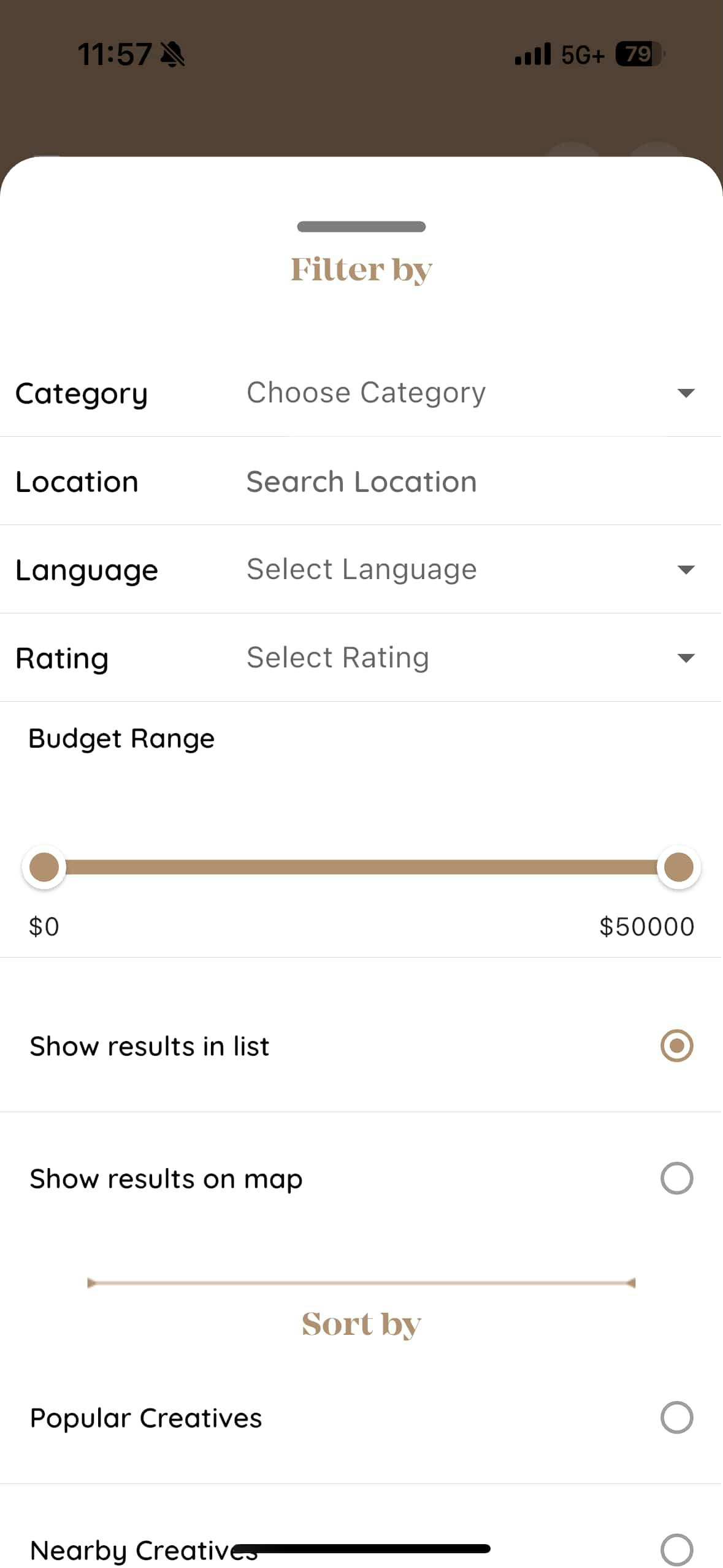Select Popular Creatives sort option
The image size is (723, 1568).
tap(676, 1417)
